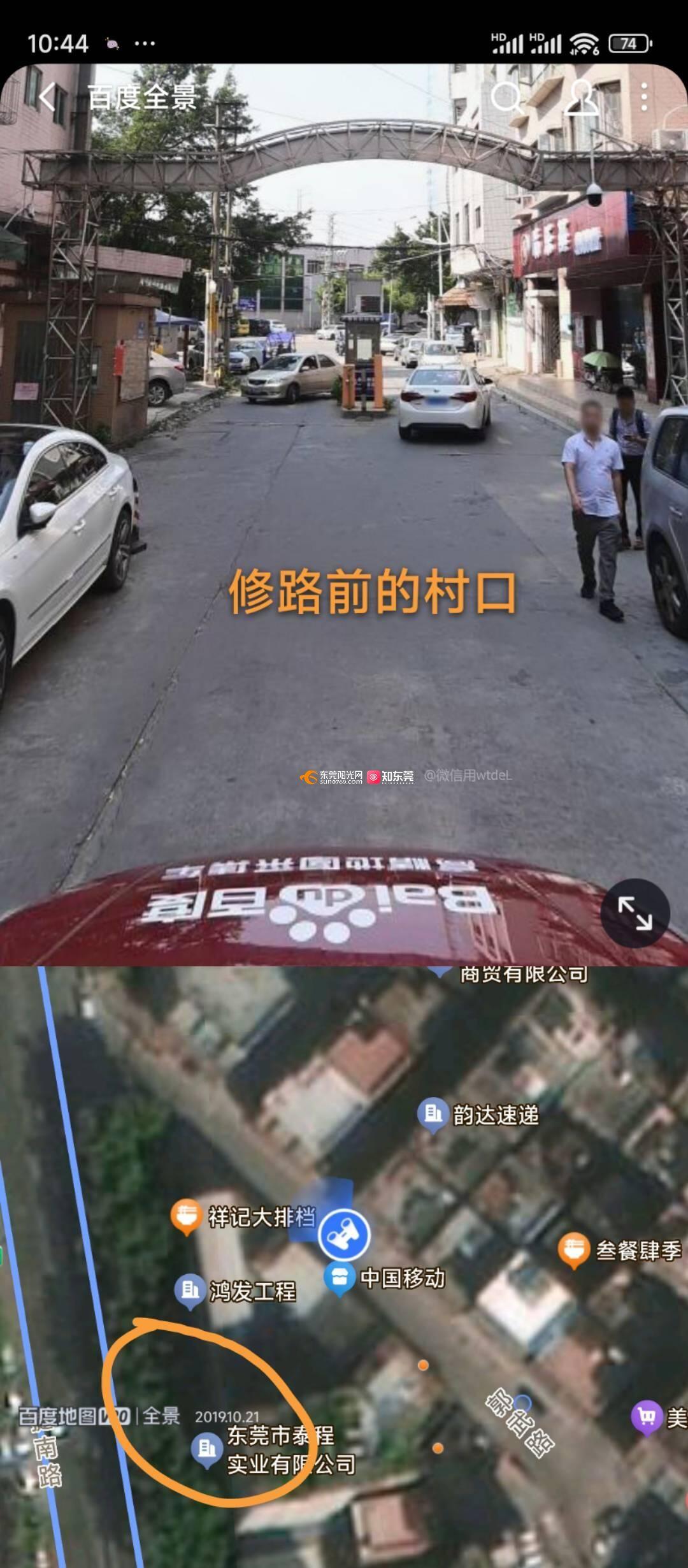Image resolution: width=688 pixels, height=1568 pixels.
Task: Go back from Baidu panorama view
Action: coord(48,97)
